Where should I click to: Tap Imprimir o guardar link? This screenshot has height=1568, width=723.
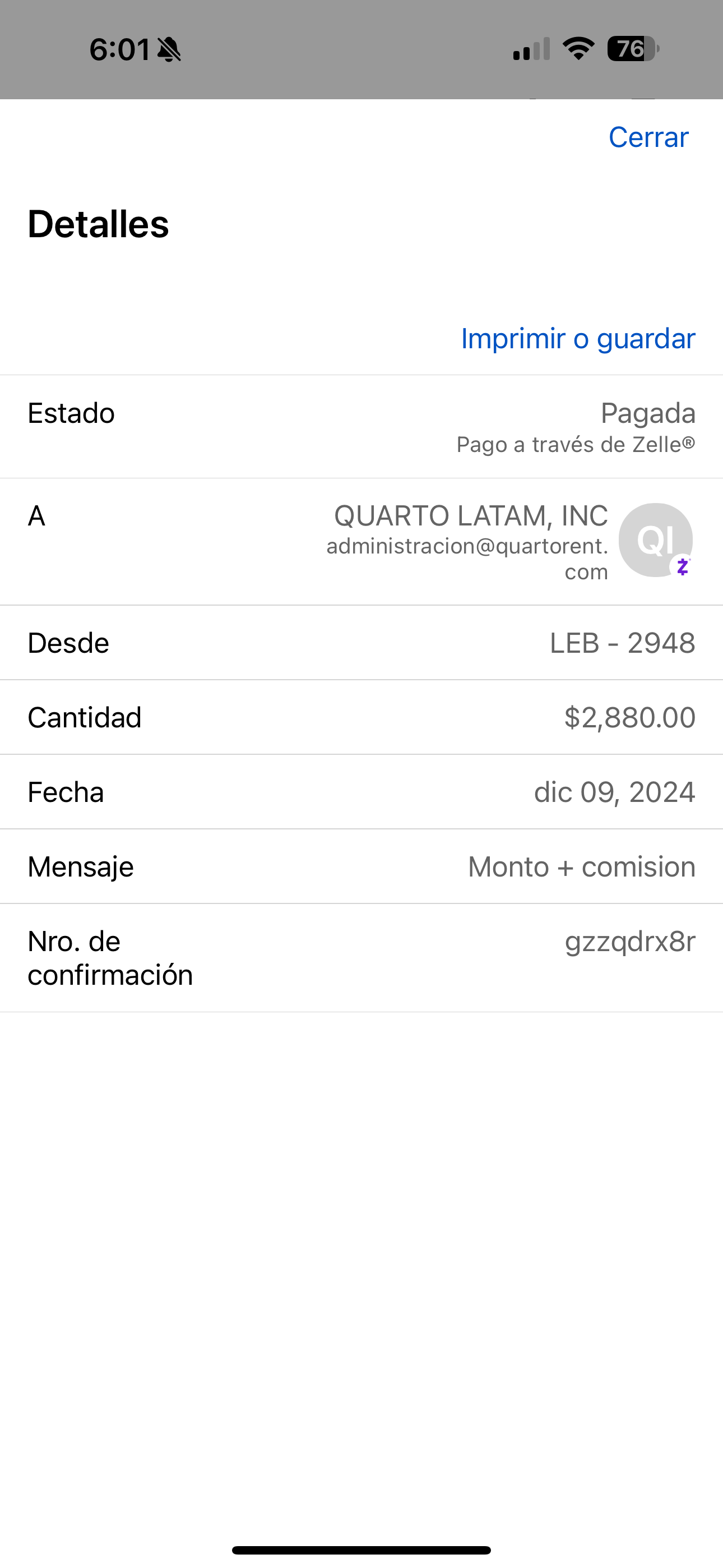coord(577,338)
